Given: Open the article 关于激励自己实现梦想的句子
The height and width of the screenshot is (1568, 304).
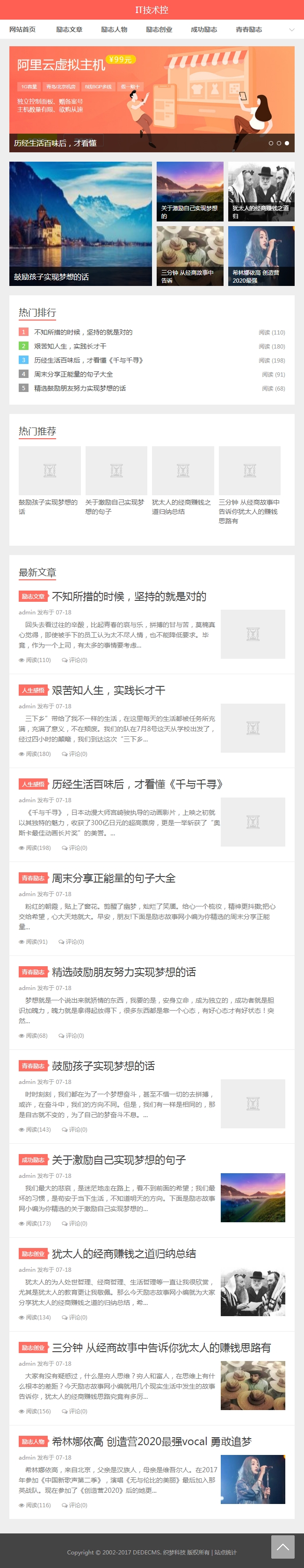Looking at the screenshot, I should pyautogui.click(x=118, y=1160).
